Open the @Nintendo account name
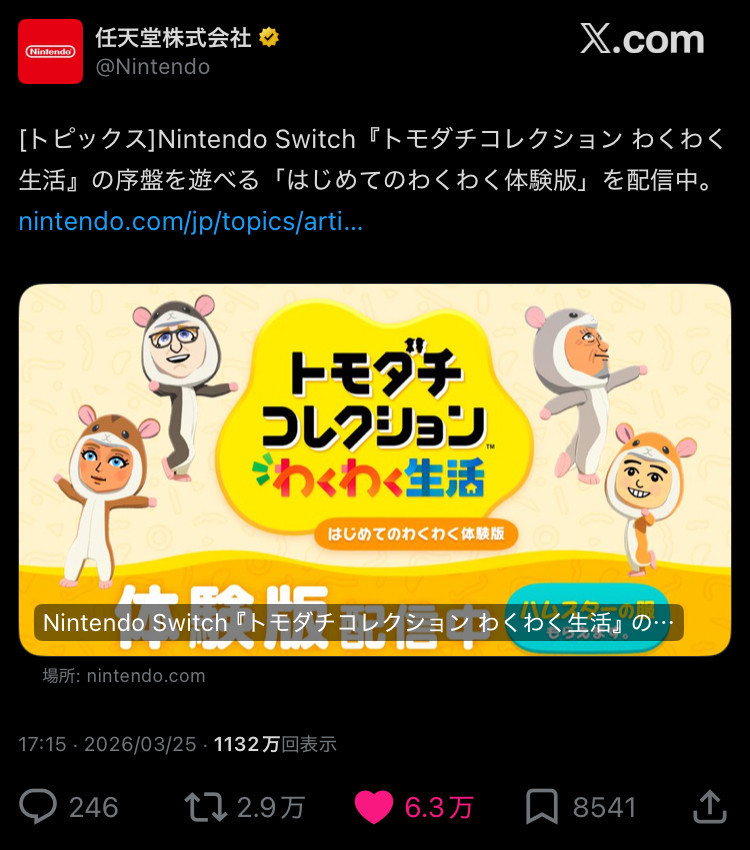The image size is (750, 850). pyautogui.click(x=153, y=67)
